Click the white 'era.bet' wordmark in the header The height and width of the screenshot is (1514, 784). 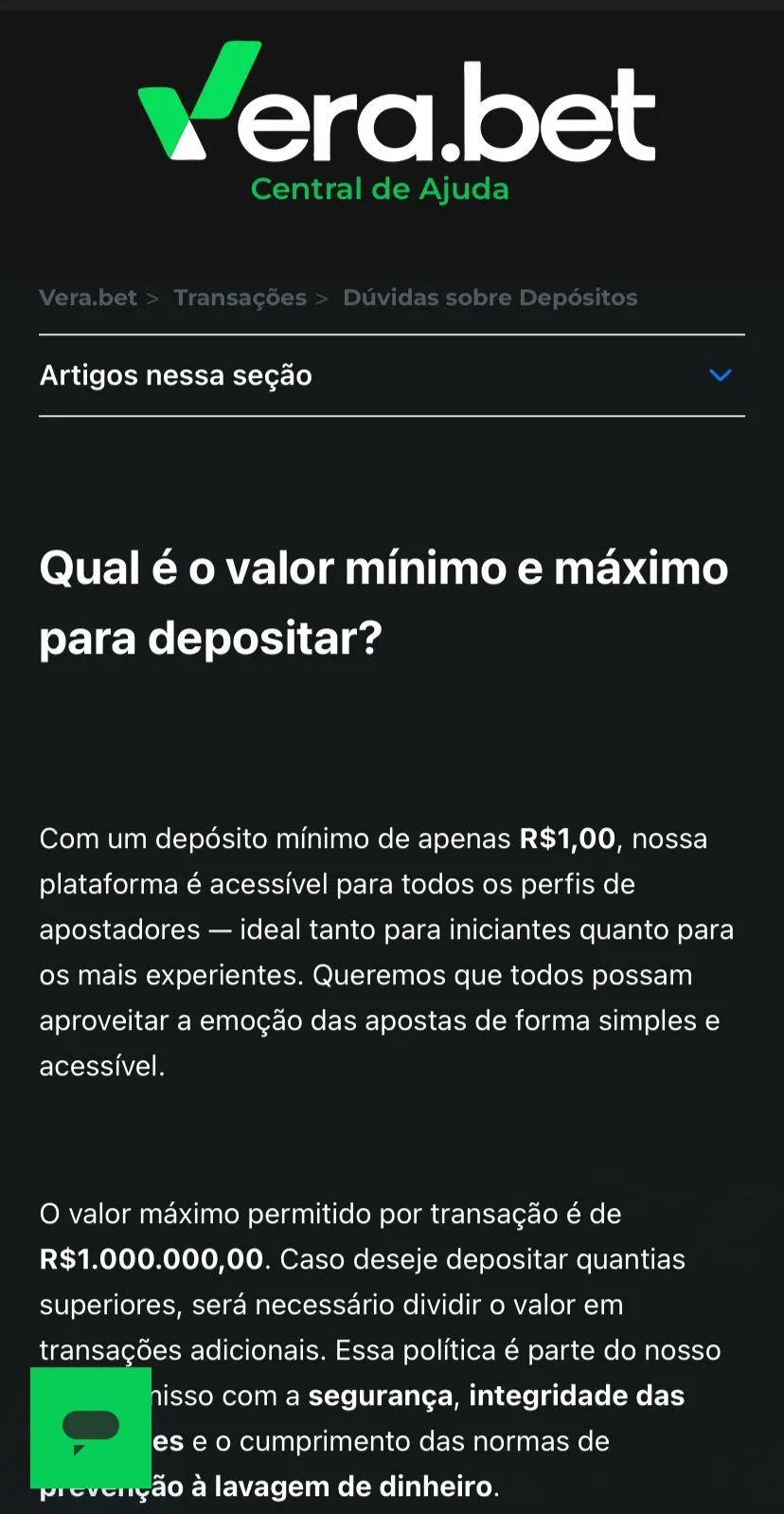point(445,114)
